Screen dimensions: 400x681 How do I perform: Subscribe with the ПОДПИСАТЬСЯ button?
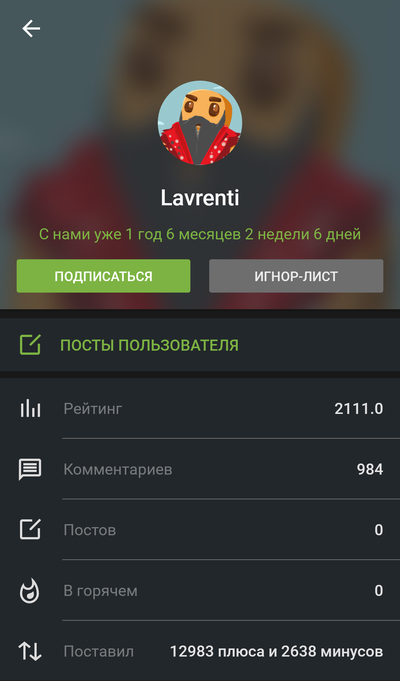(103, 276)
